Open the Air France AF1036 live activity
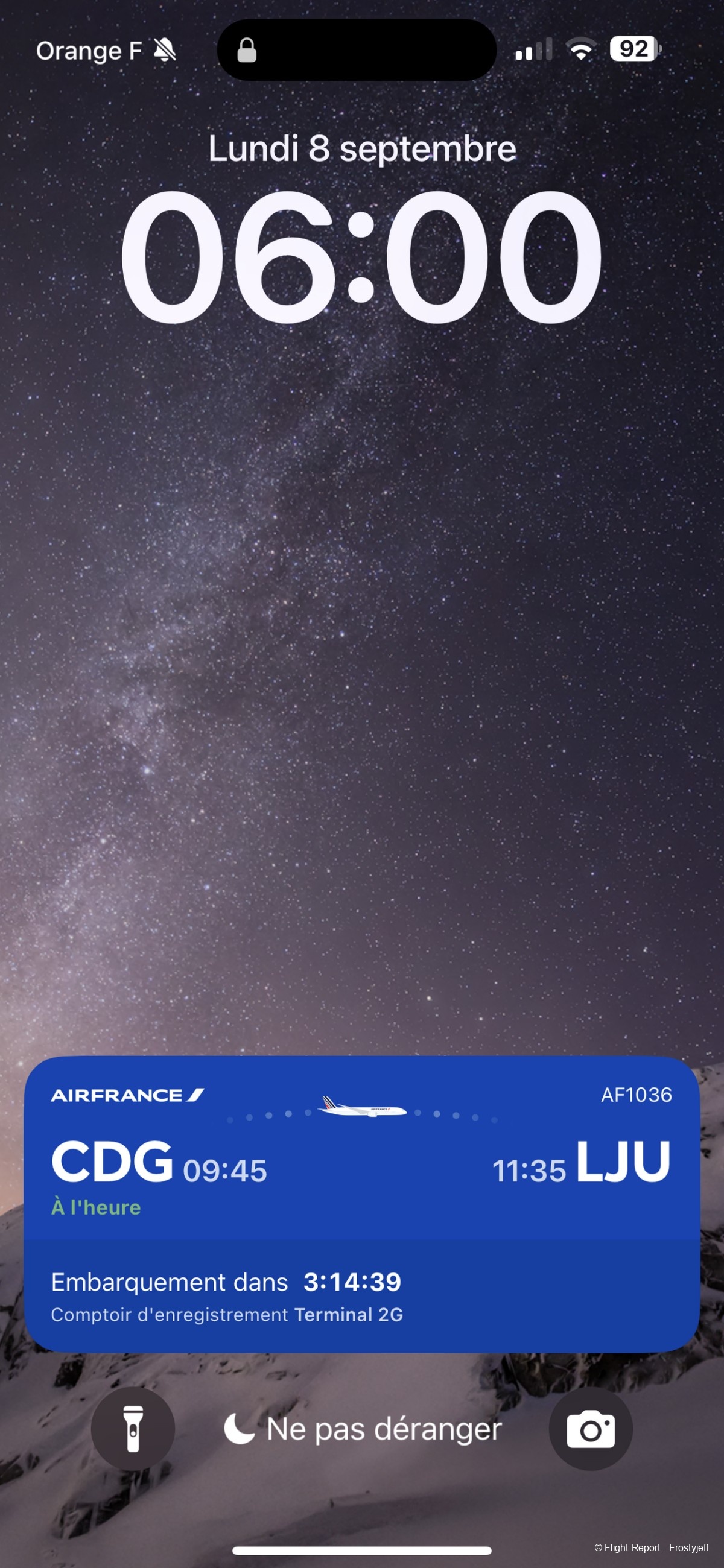Screen dimensions: 724x1568 click(361, 1204)
